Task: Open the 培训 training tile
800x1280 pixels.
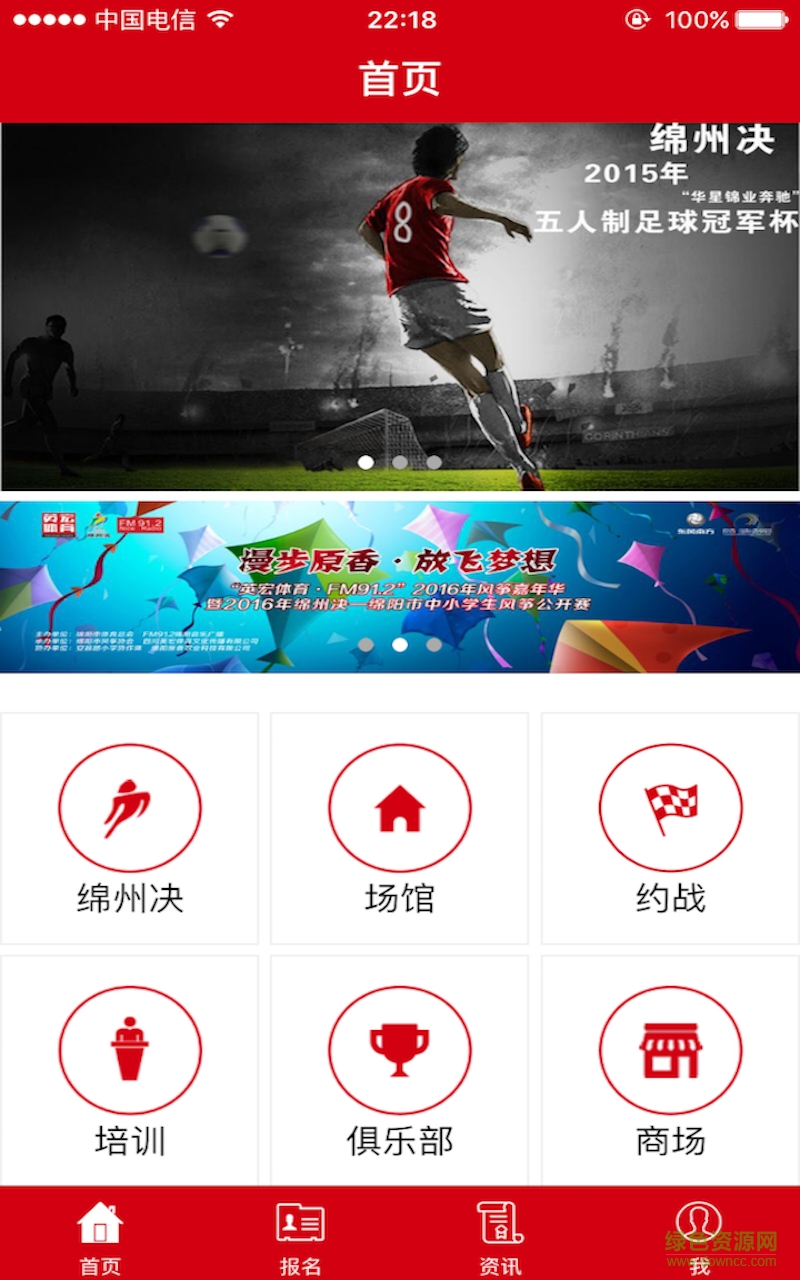Action: click(x=130, y=1070)
